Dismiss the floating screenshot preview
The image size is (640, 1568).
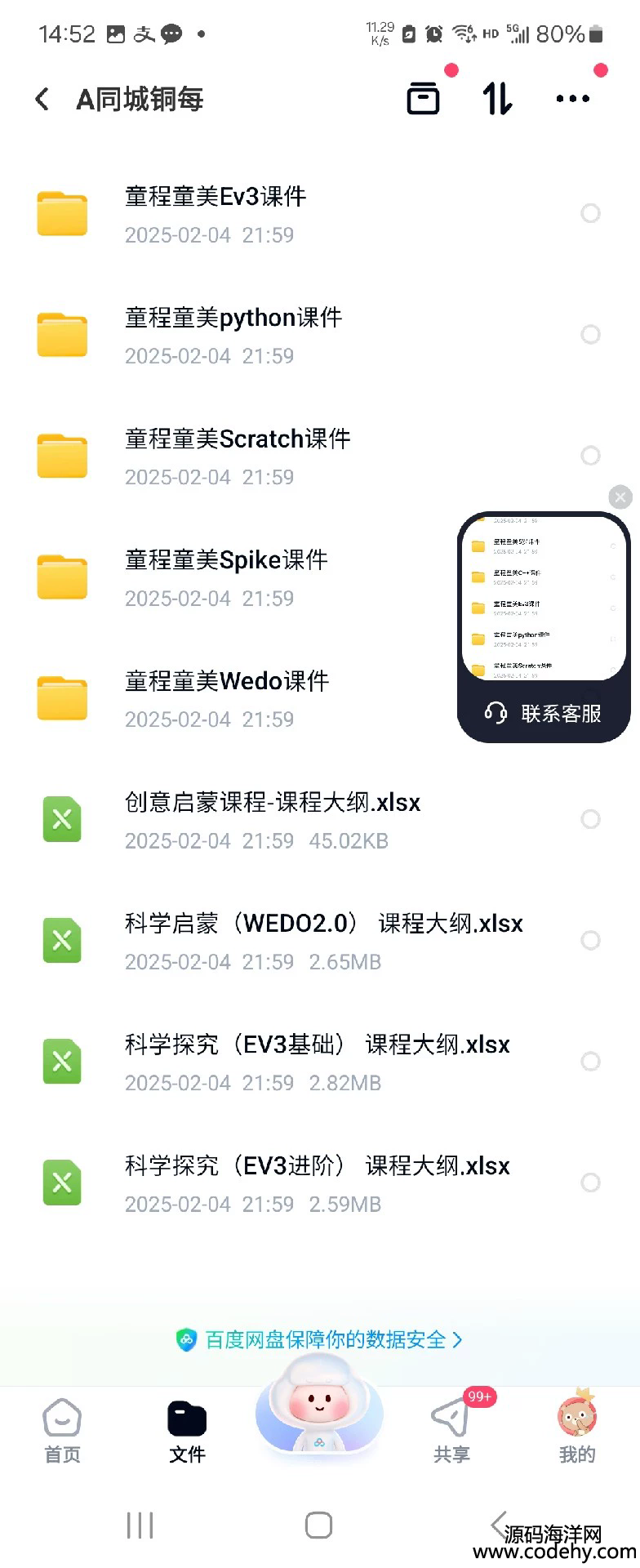click(x=620, y=497)
